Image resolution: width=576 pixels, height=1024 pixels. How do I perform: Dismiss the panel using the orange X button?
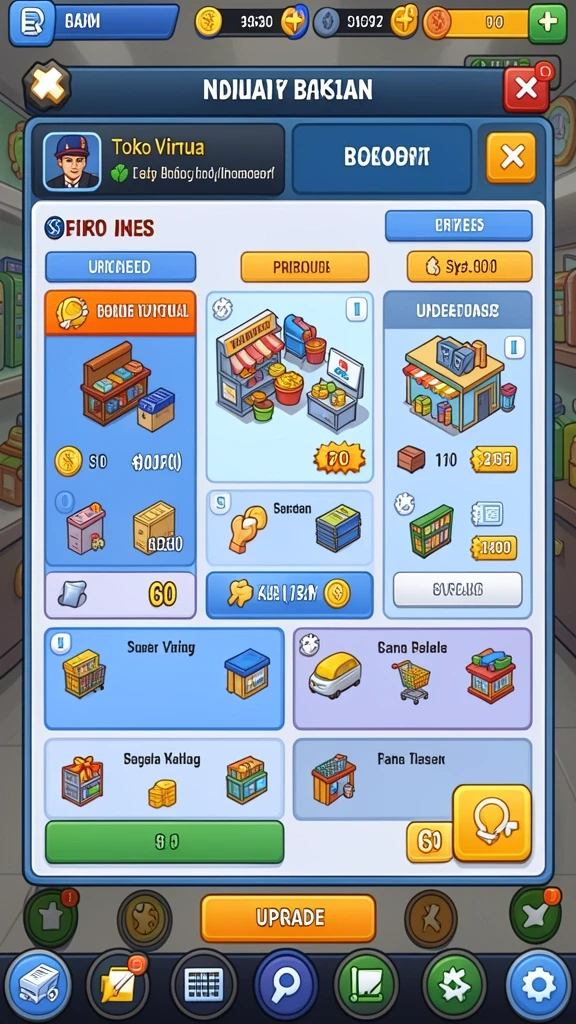click(511, 157)
